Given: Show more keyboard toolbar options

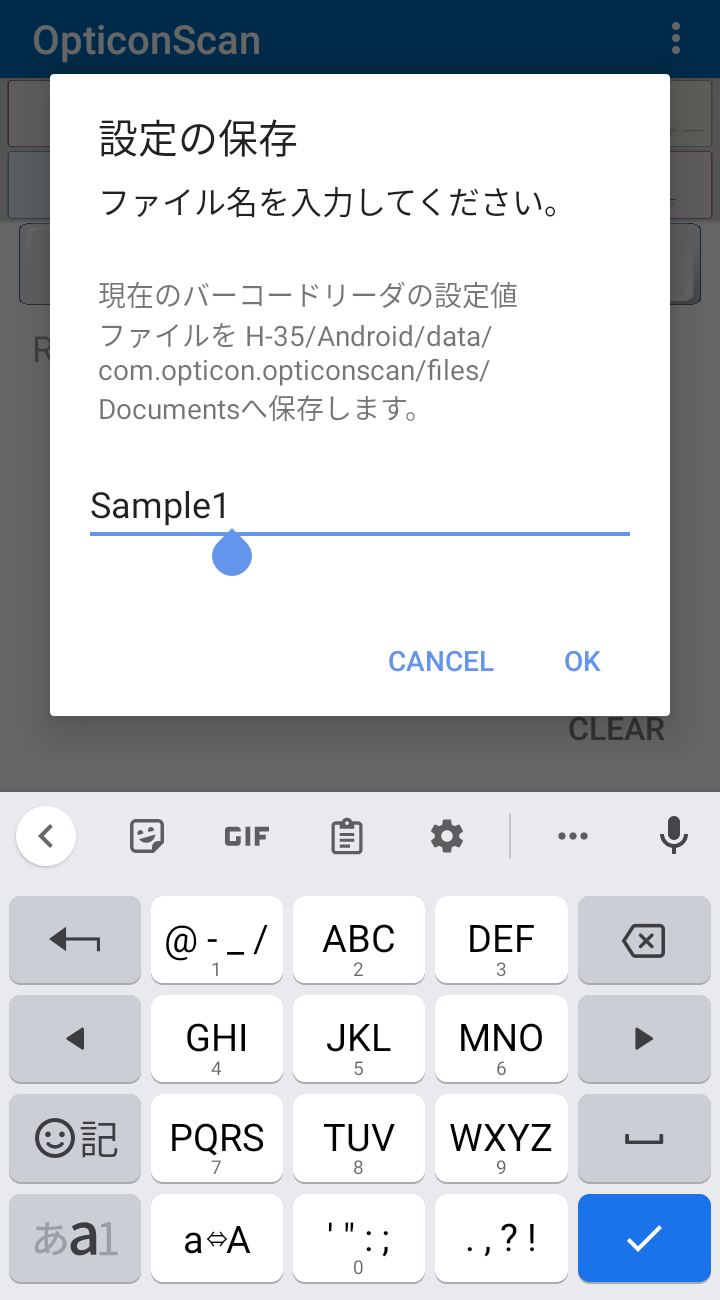Looking at the screenshot, I should [573, 835].
